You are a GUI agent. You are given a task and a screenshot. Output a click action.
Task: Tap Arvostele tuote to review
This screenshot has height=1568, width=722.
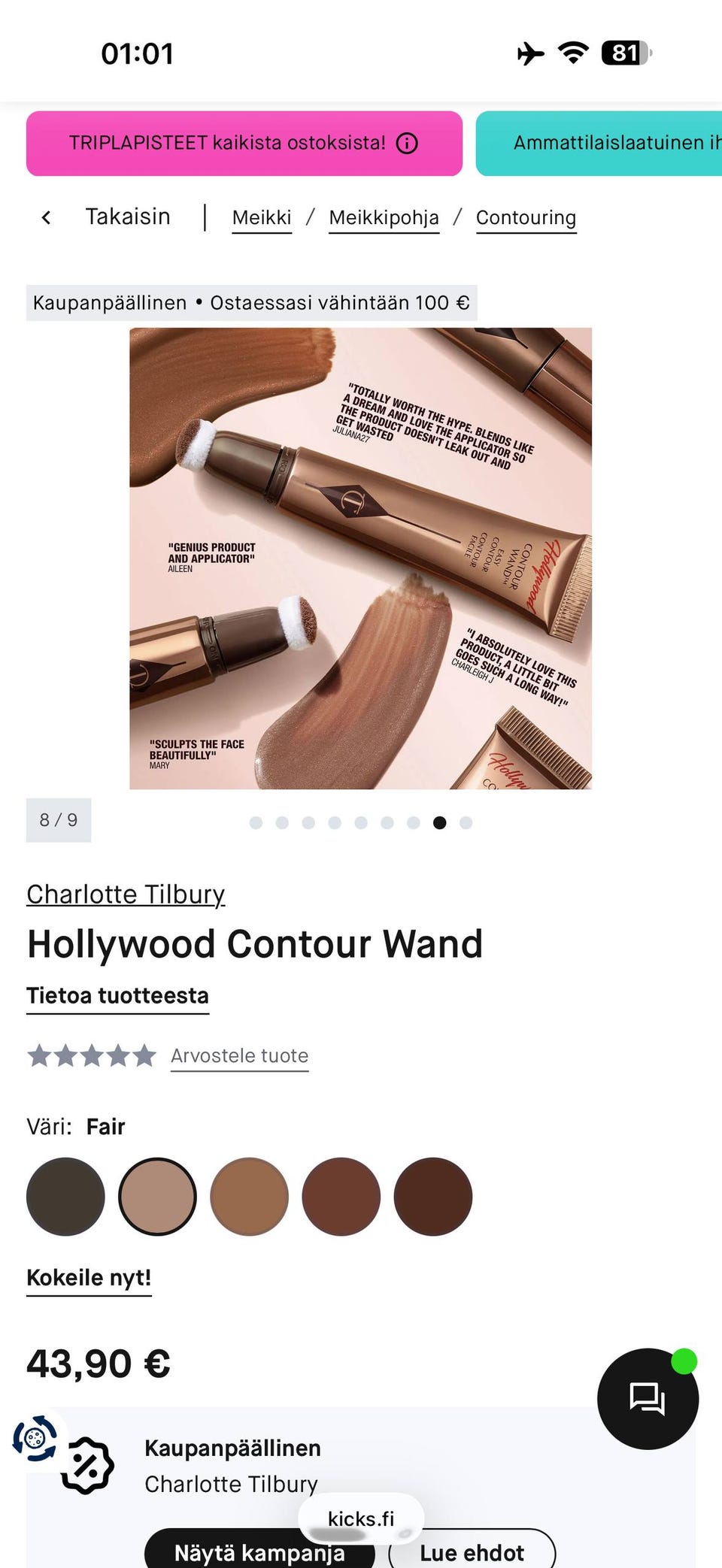coord(239,1056)
